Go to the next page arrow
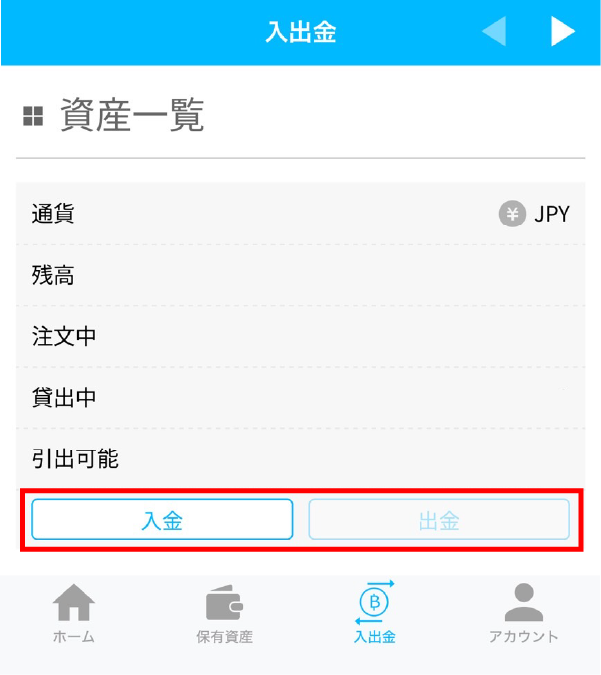 coord(563,32)
